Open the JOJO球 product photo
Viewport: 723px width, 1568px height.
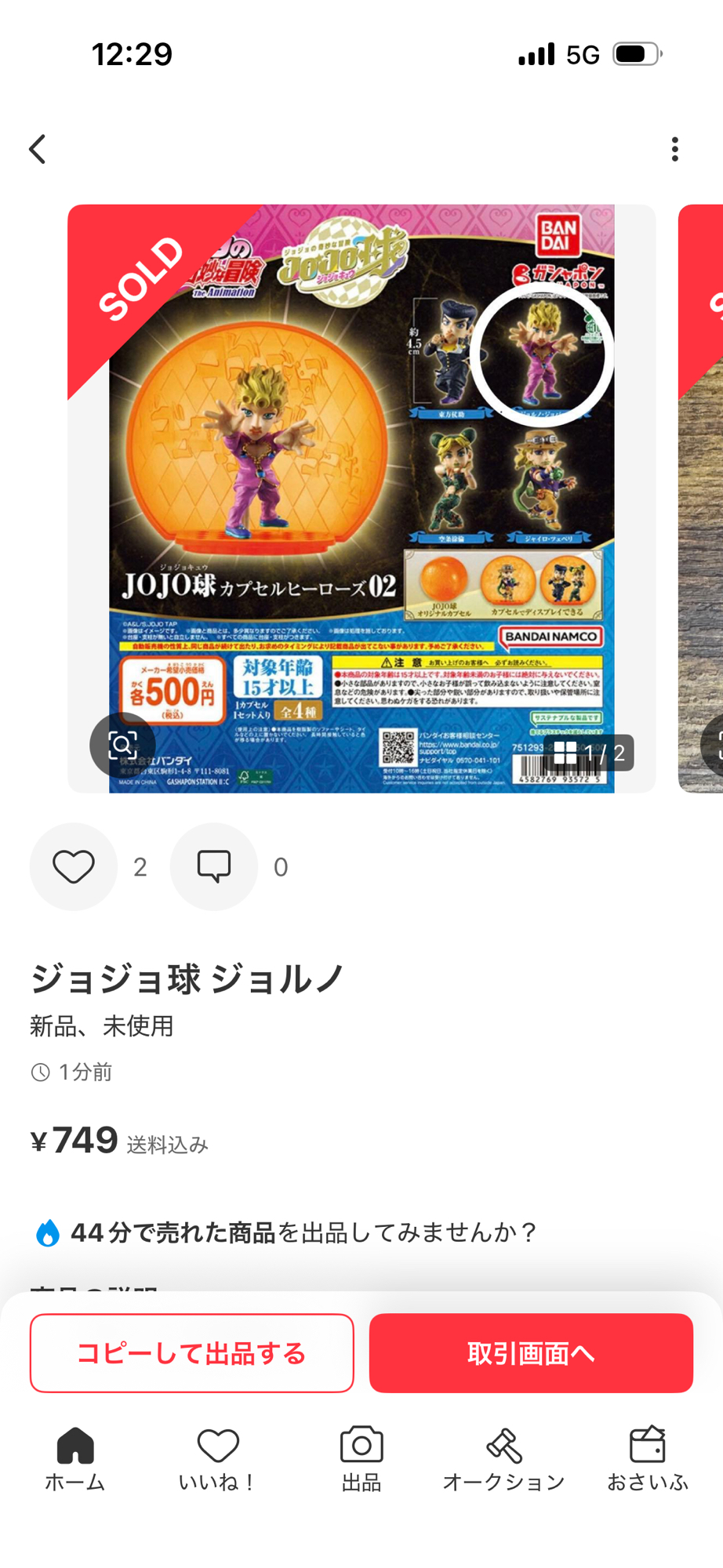(361, 498)
